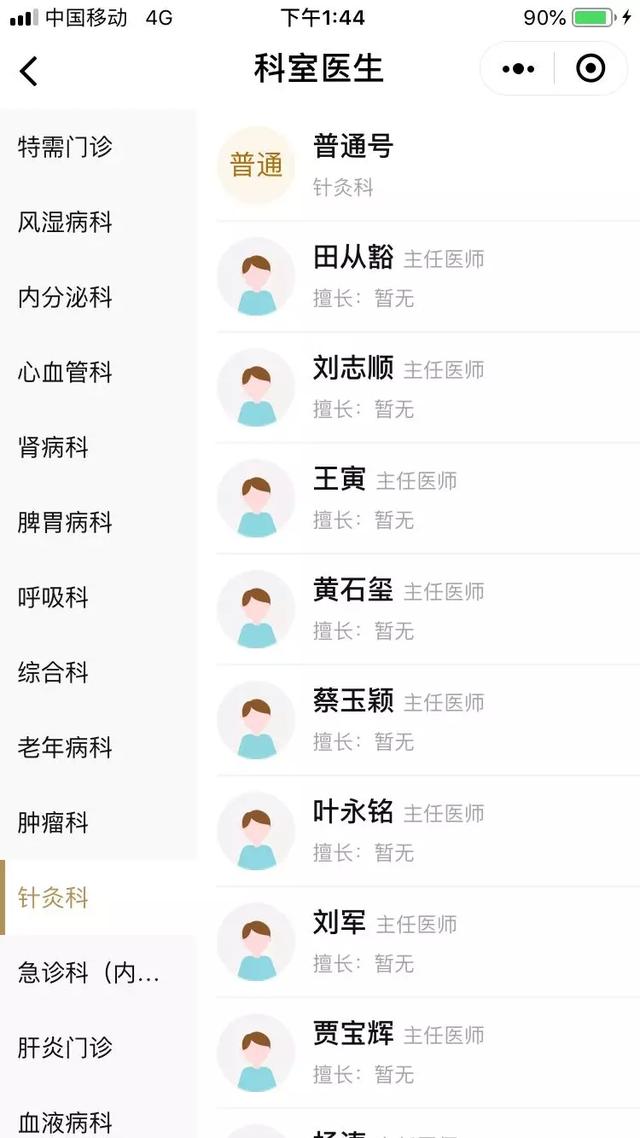This screenshot has width=640, height=1138.
Task: Switch to the 风湿病科 department
Action: [98, 222]
